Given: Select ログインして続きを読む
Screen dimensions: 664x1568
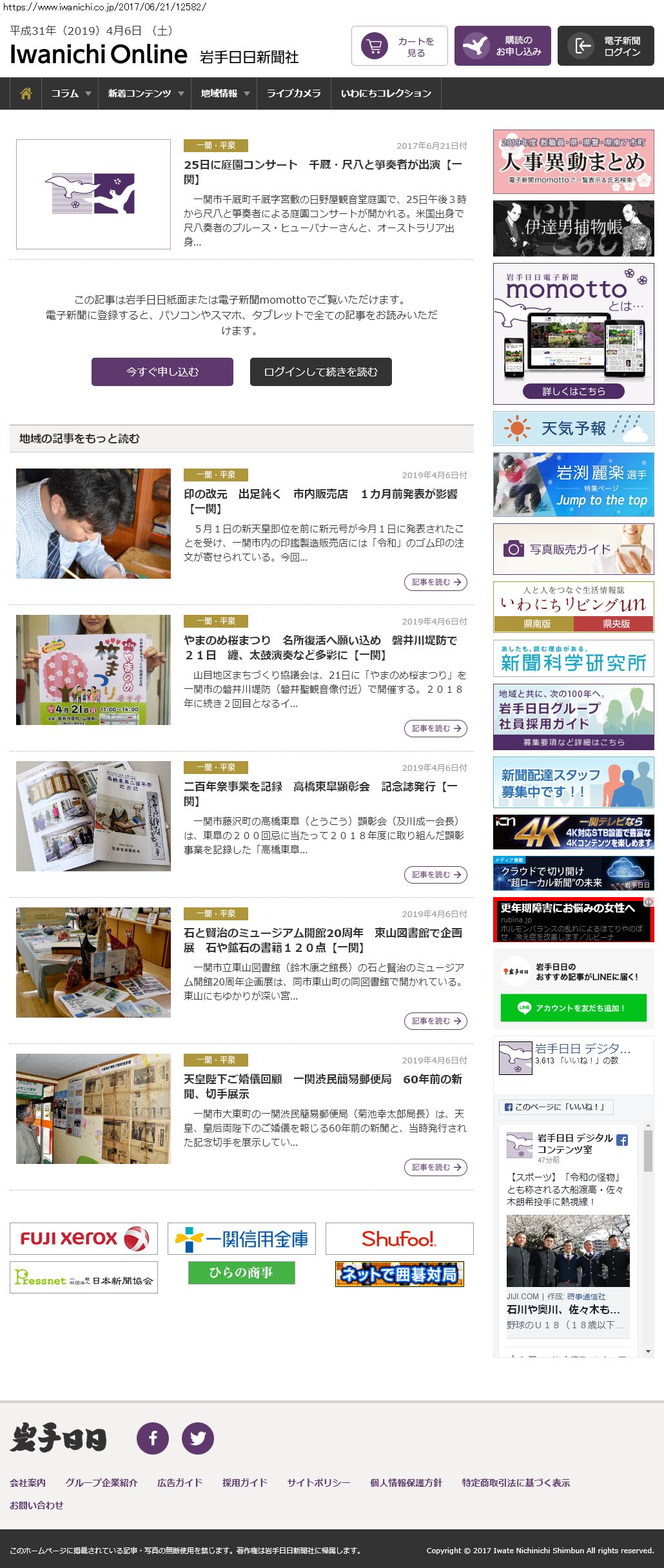Looking at the screenshot, I should tap(321, 372).
